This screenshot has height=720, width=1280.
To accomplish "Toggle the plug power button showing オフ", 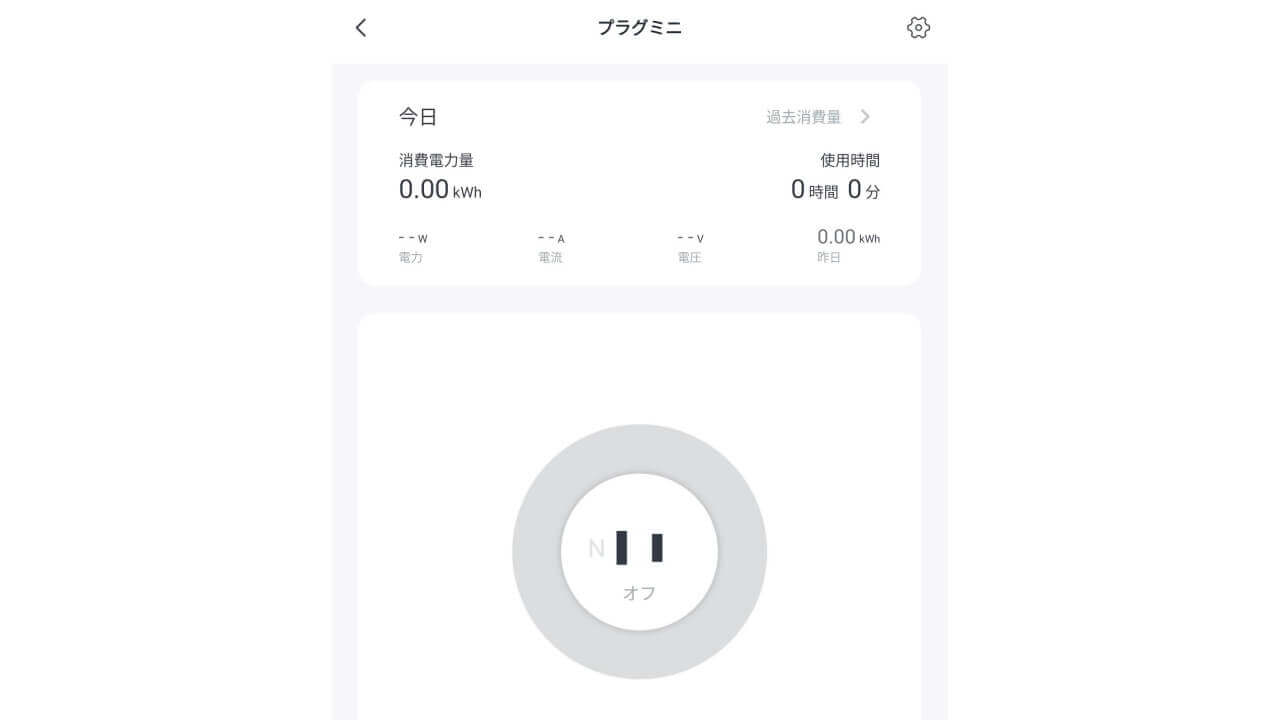I will tap(639, 552).
